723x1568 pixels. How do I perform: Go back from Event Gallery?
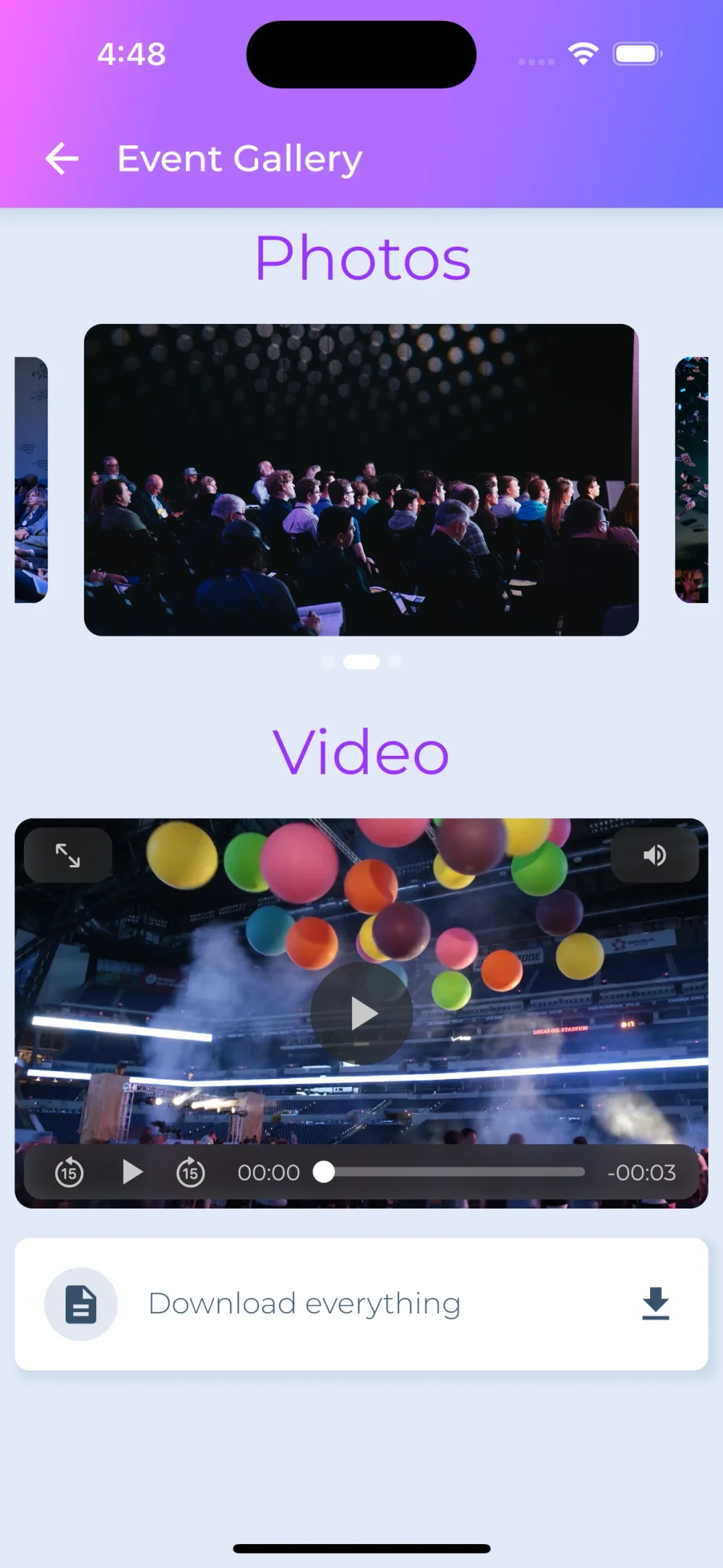[62, 159]
